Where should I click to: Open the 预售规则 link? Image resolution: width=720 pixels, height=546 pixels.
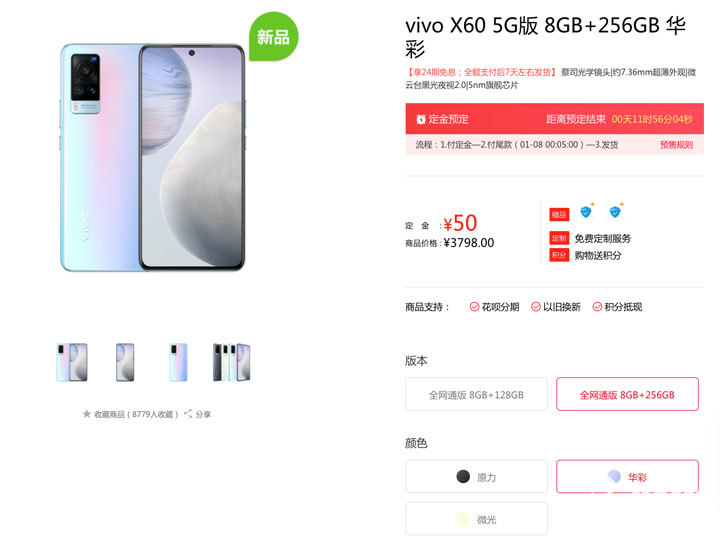click(x=676, y=145)
